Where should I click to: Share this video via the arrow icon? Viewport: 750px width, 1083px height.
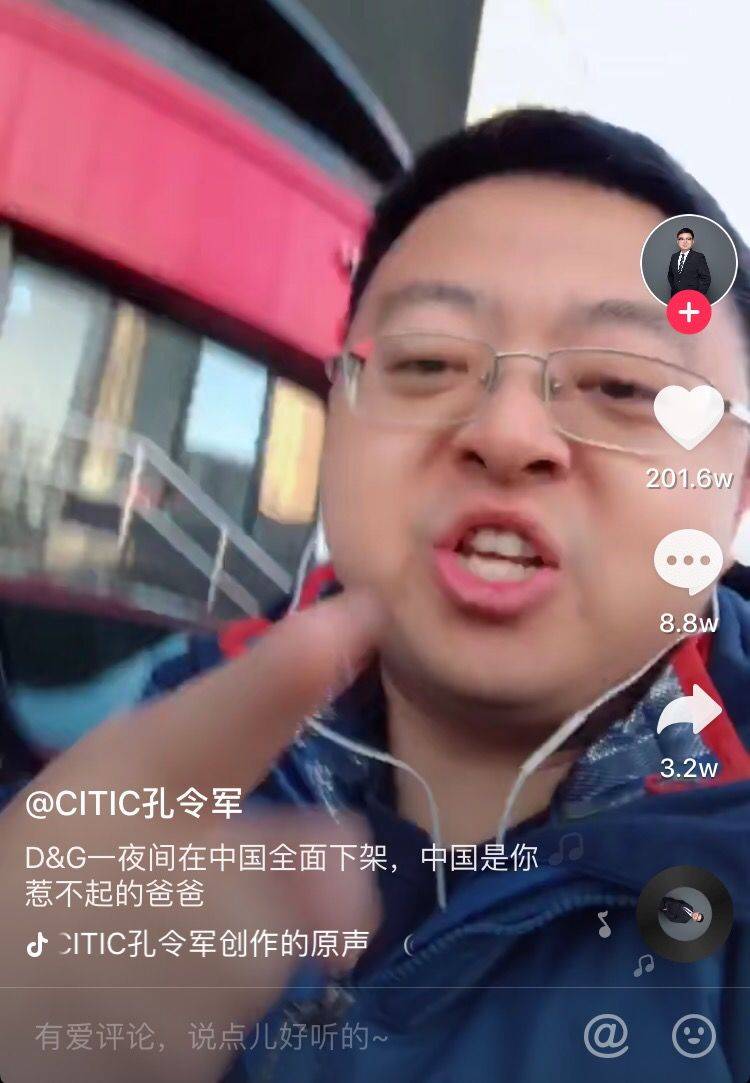coord(689,712)
